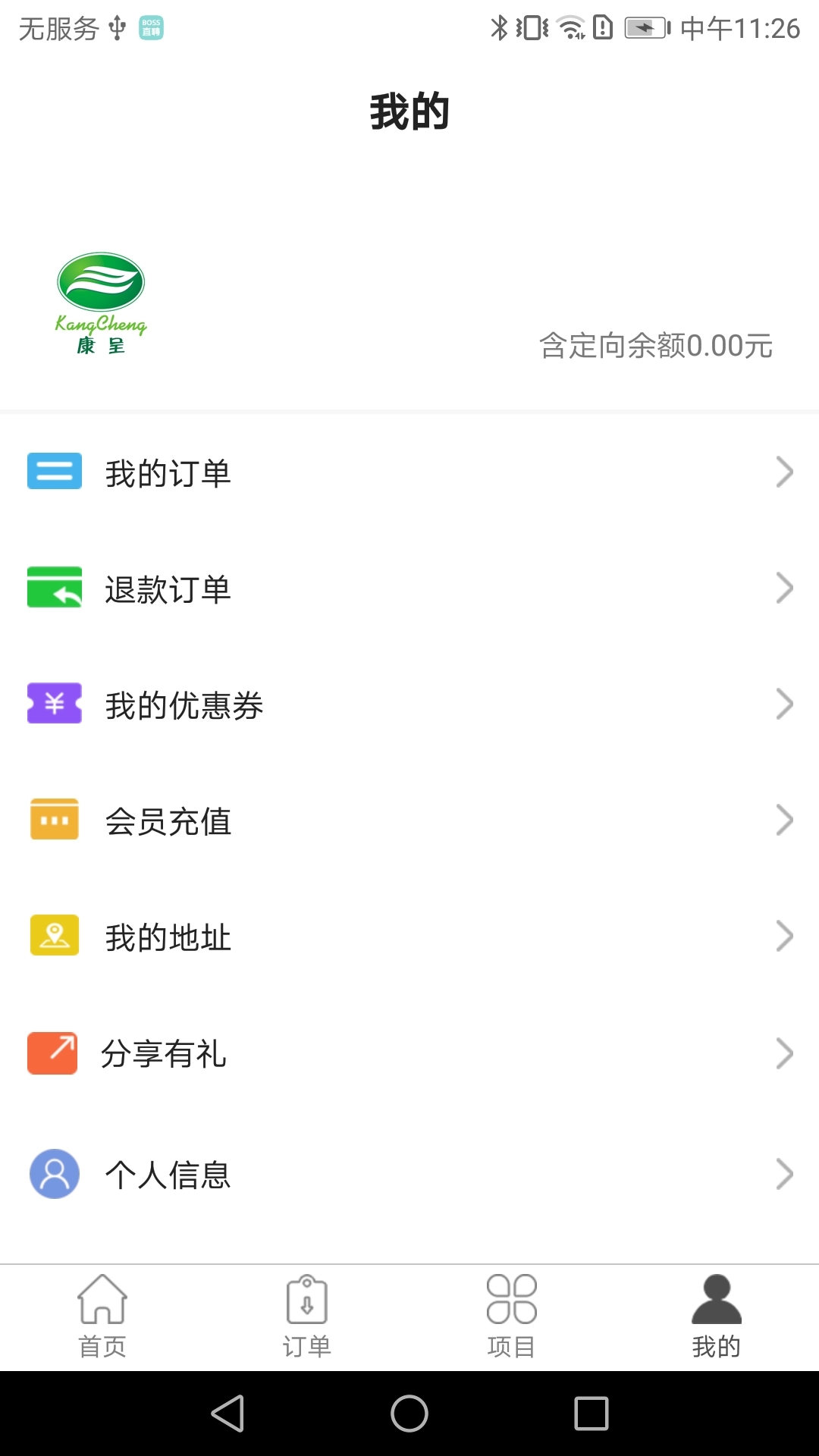Switch to the 首页 home tab

[102, 1317]
